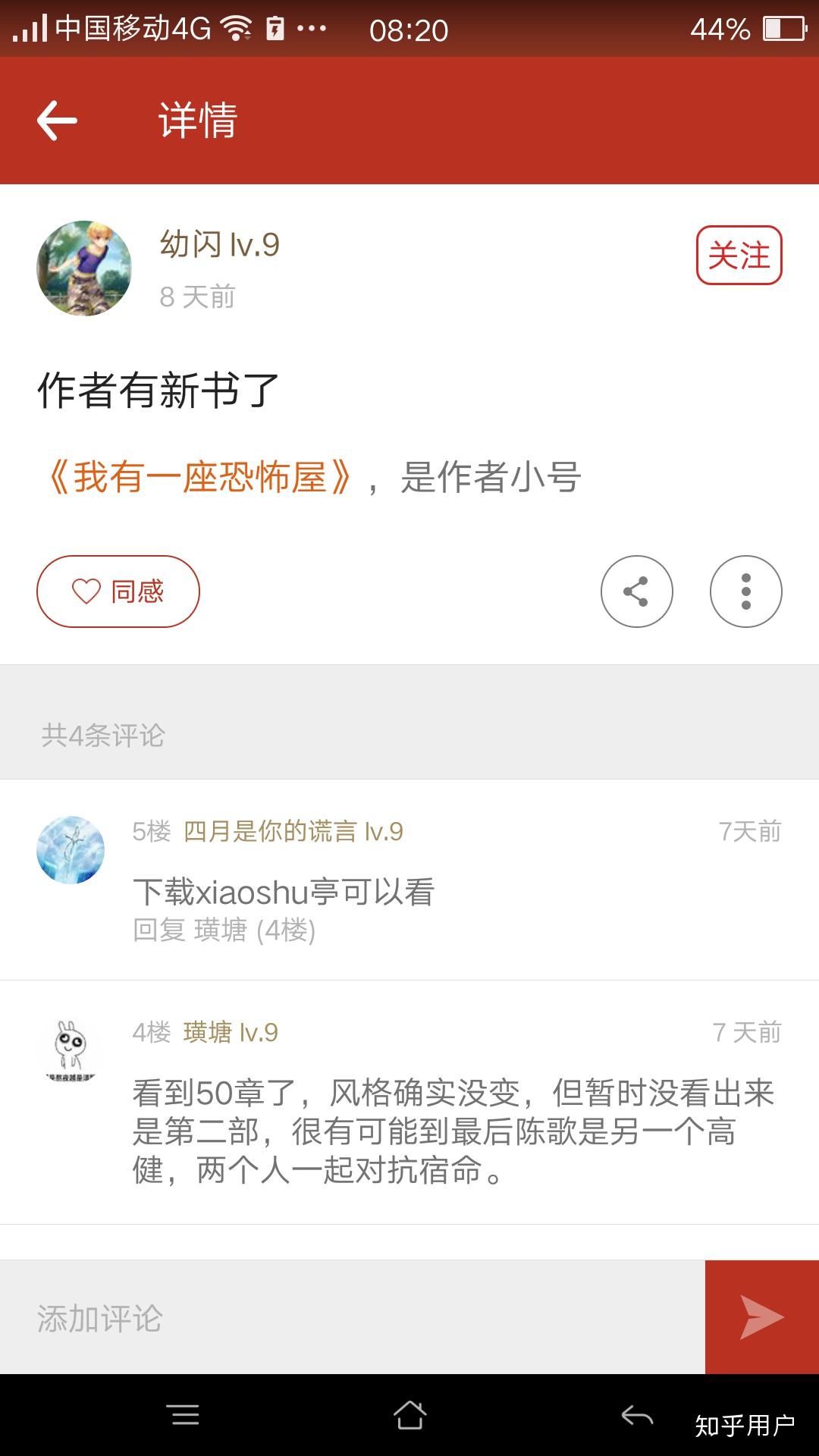Viewport: 819px width, 1456px height.
Task: Select username 四月是你的谎言 lv.9
Action: [x=292, y=831]
